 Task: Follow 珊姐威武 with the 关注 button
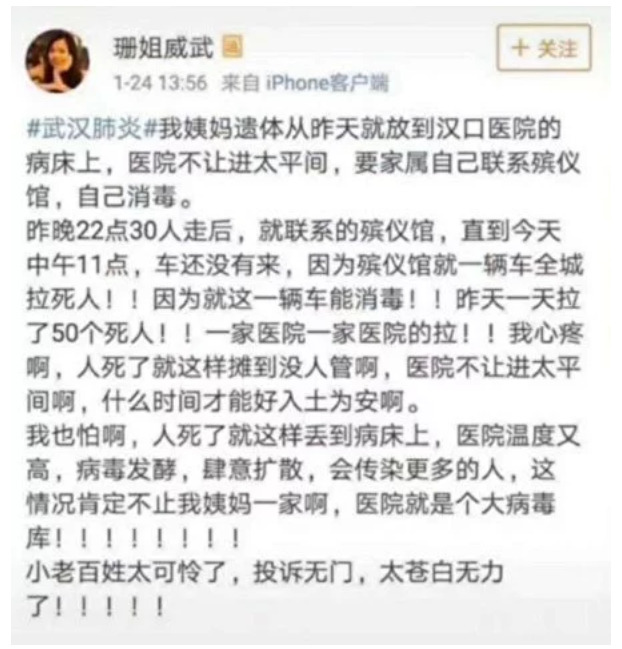(544, 49)
